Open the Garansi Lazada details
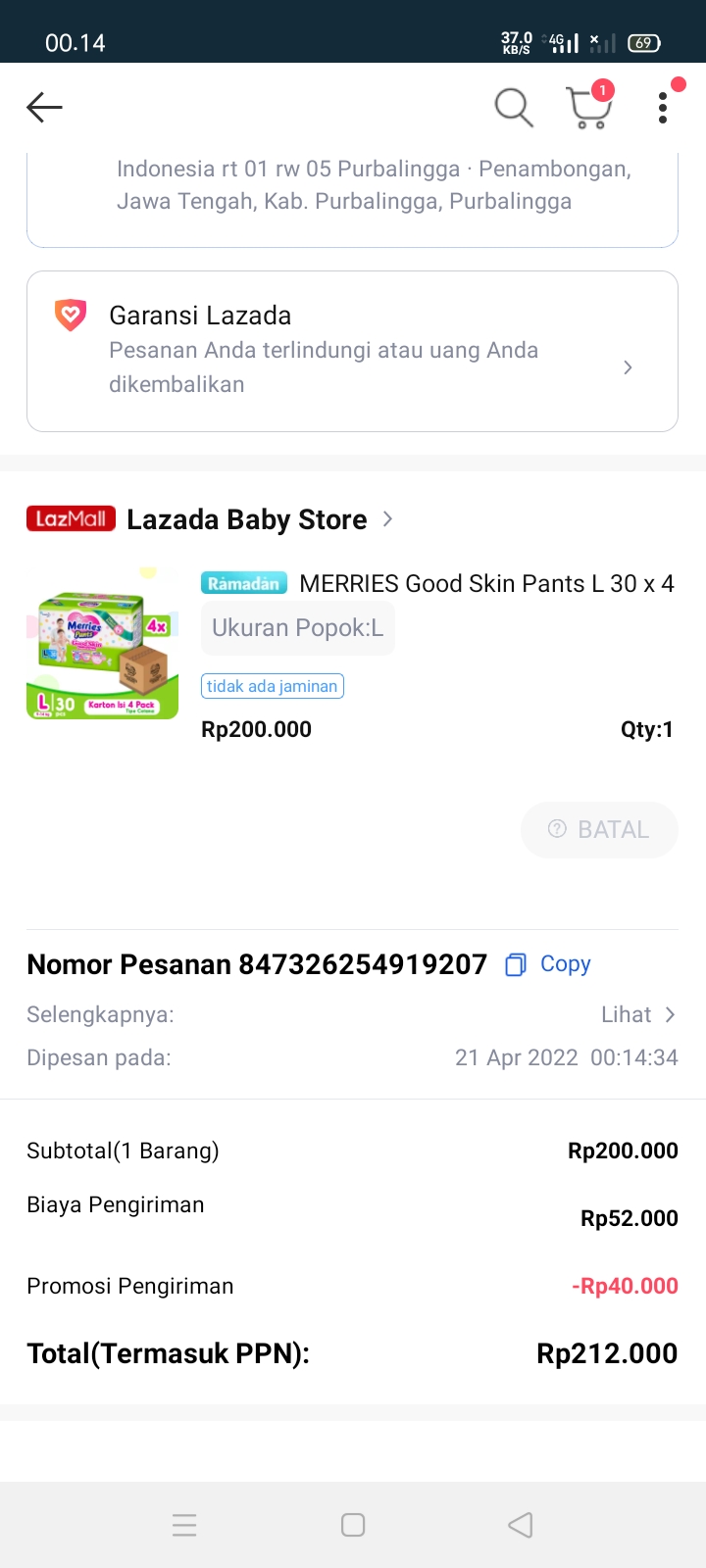The height and width of the screenshot is (1568, 706). (352, 351)
